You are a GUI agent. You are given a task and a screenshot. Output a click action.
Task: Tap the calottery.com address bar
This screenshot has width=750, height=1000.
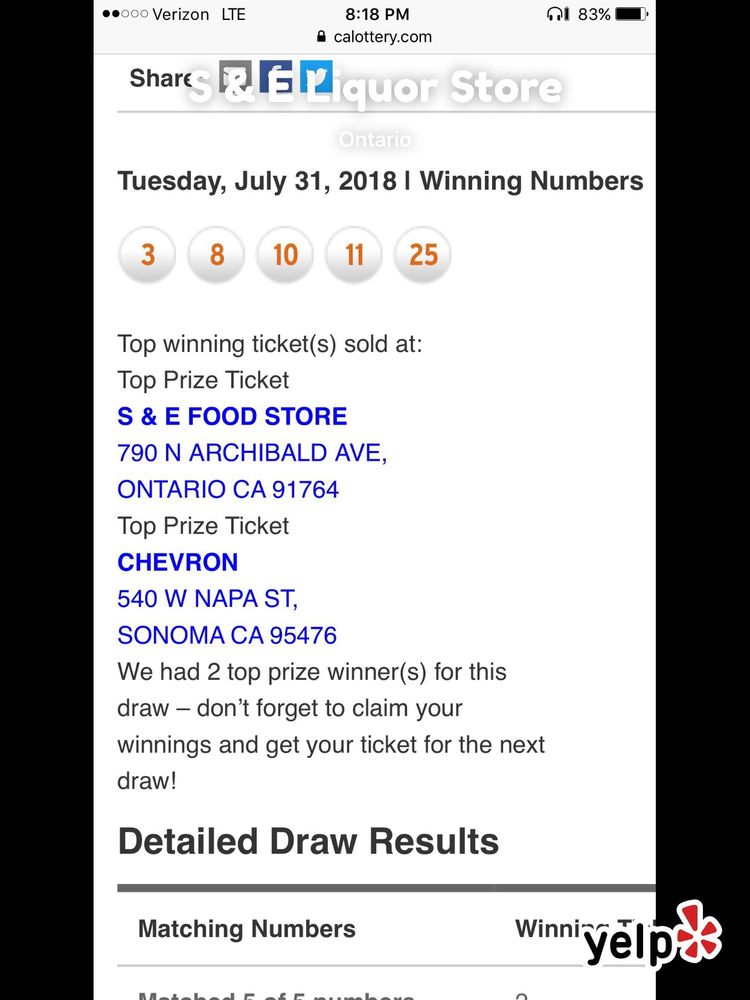375,37
